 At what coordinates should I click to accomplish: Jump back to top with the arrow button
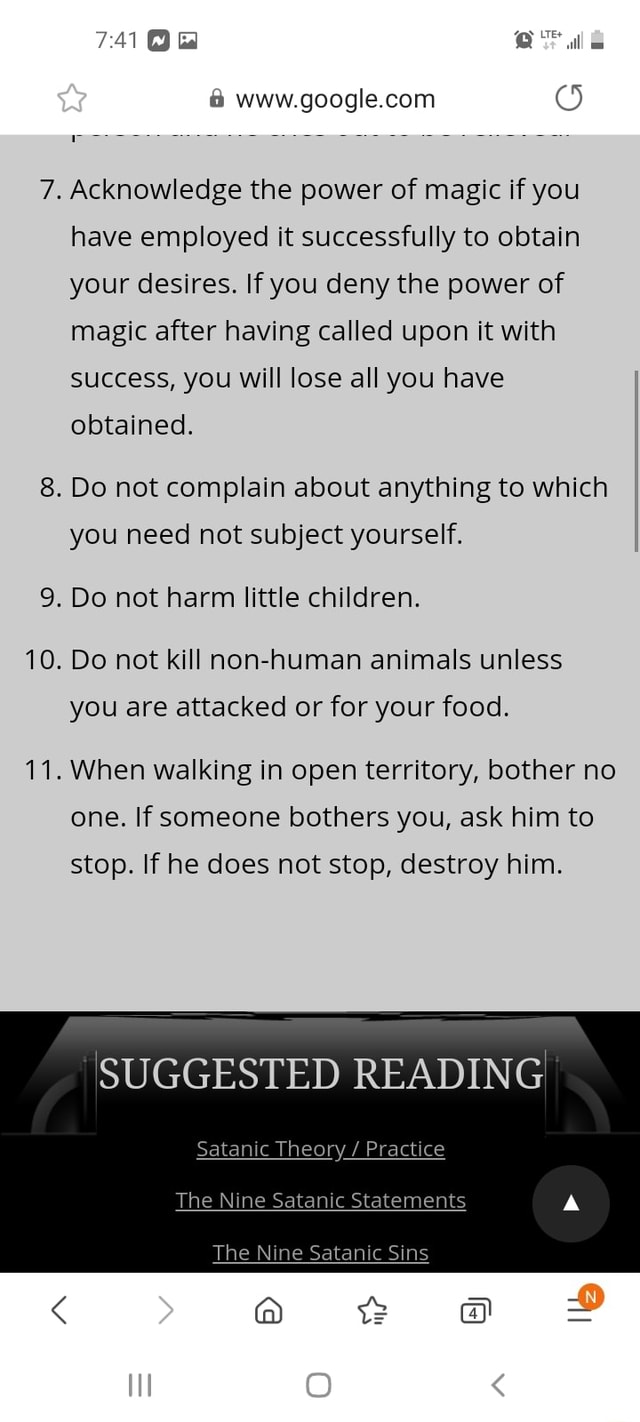click(x=571, y=1204)
